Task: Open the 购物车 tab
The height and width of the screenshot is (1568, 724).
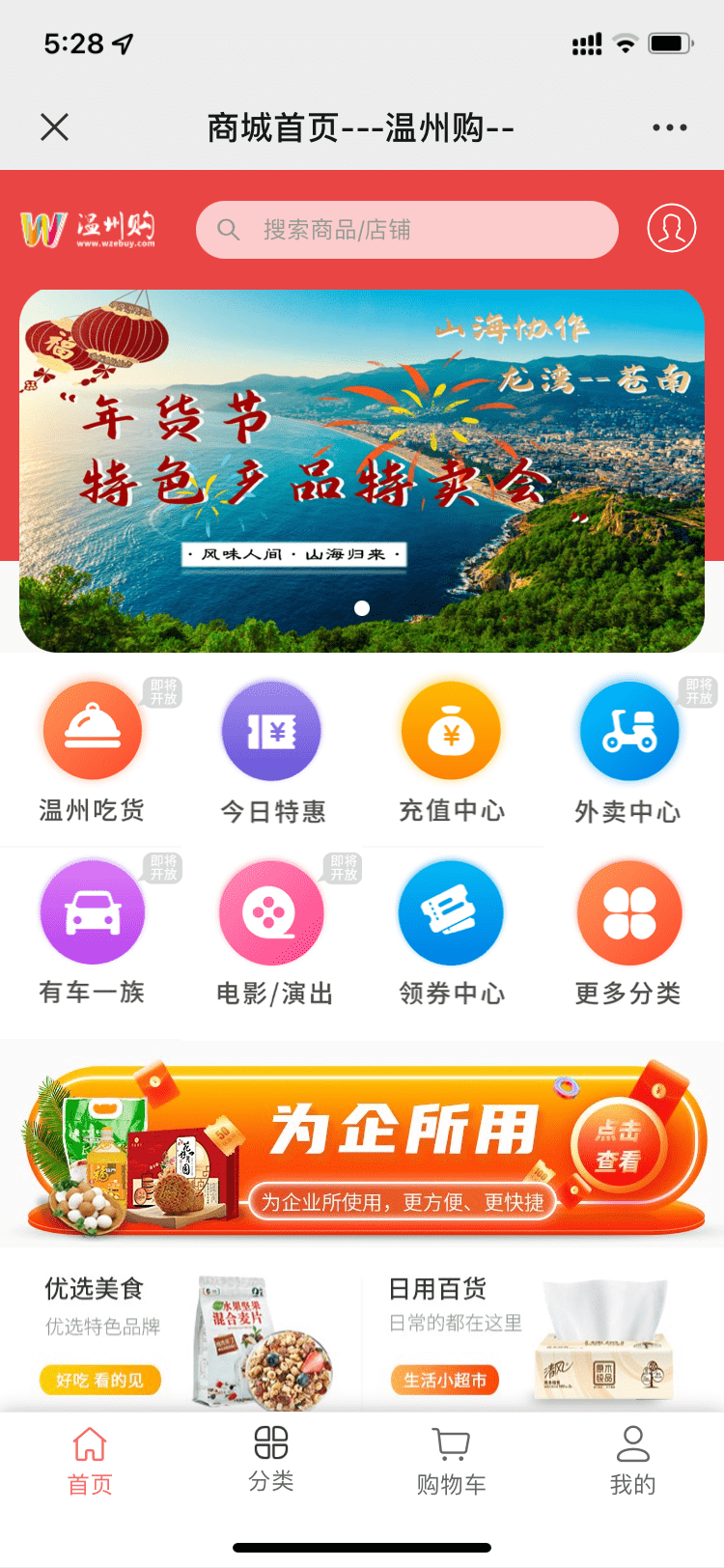Action: point(451,1460)
